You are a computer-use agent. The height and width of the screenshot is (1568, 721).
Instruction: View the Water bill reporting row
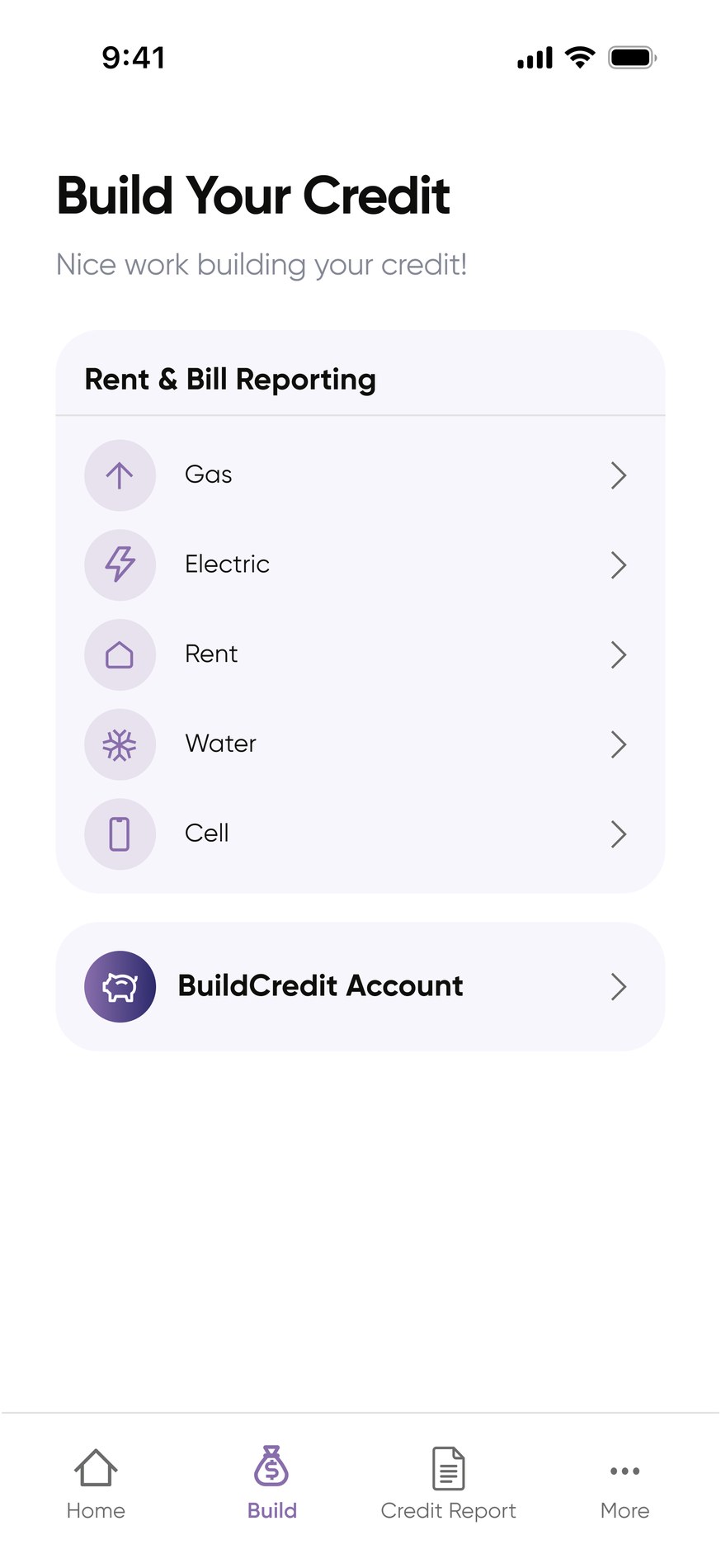(x=360, y=744)
